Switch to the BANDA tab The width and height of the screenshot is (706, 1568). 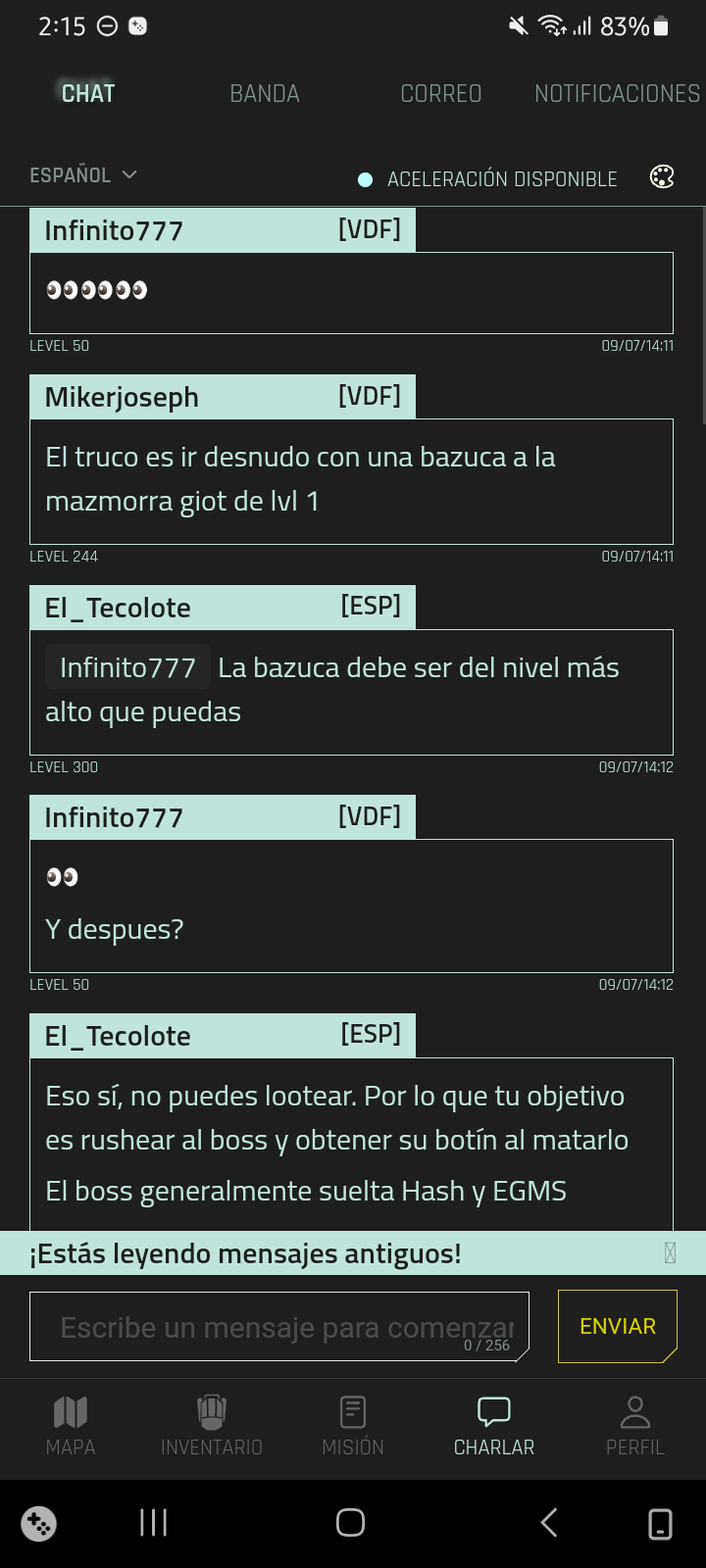tap(265, 94)
